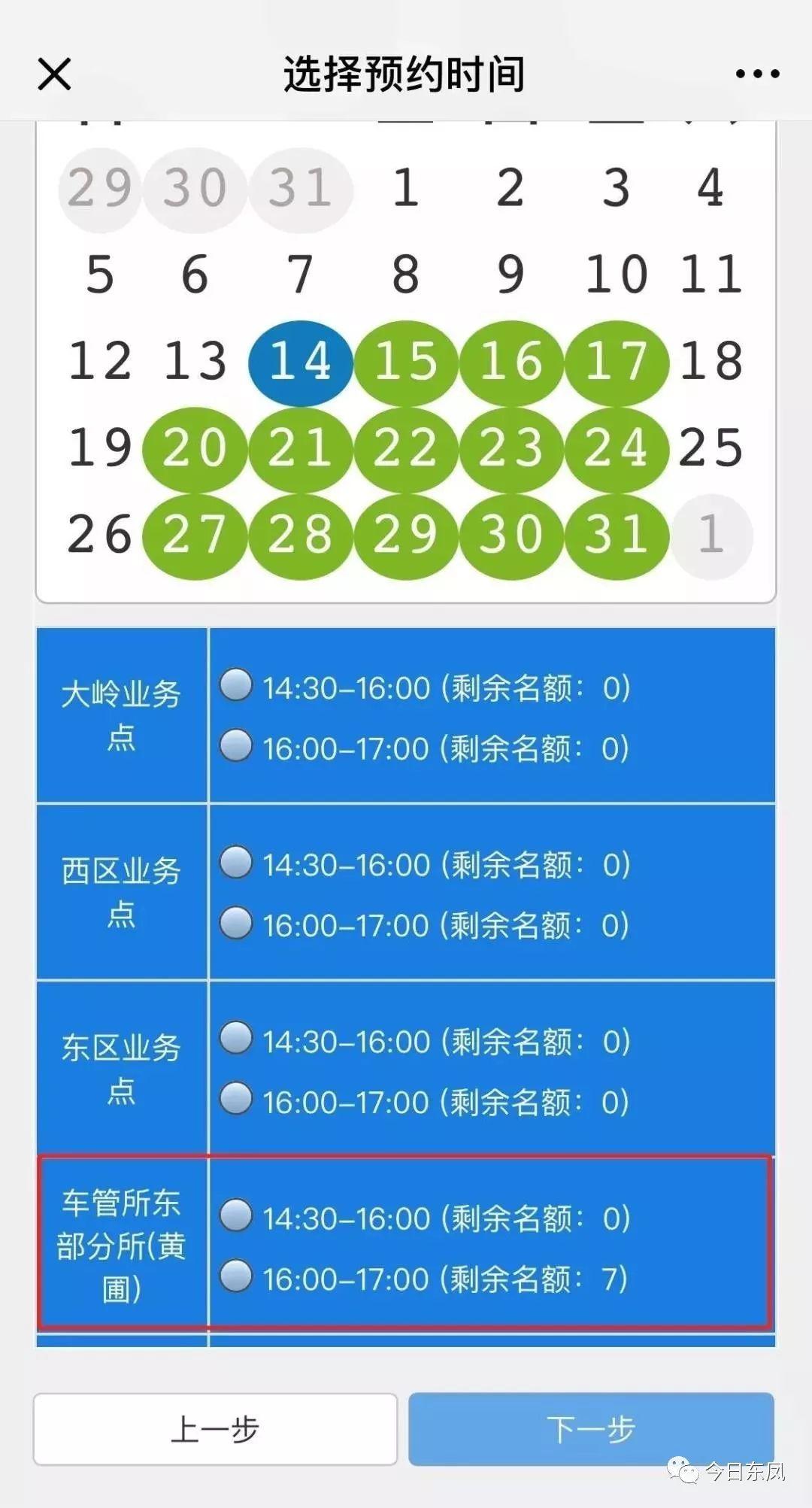Choose date 23 in the calendar

coord(511,449)
